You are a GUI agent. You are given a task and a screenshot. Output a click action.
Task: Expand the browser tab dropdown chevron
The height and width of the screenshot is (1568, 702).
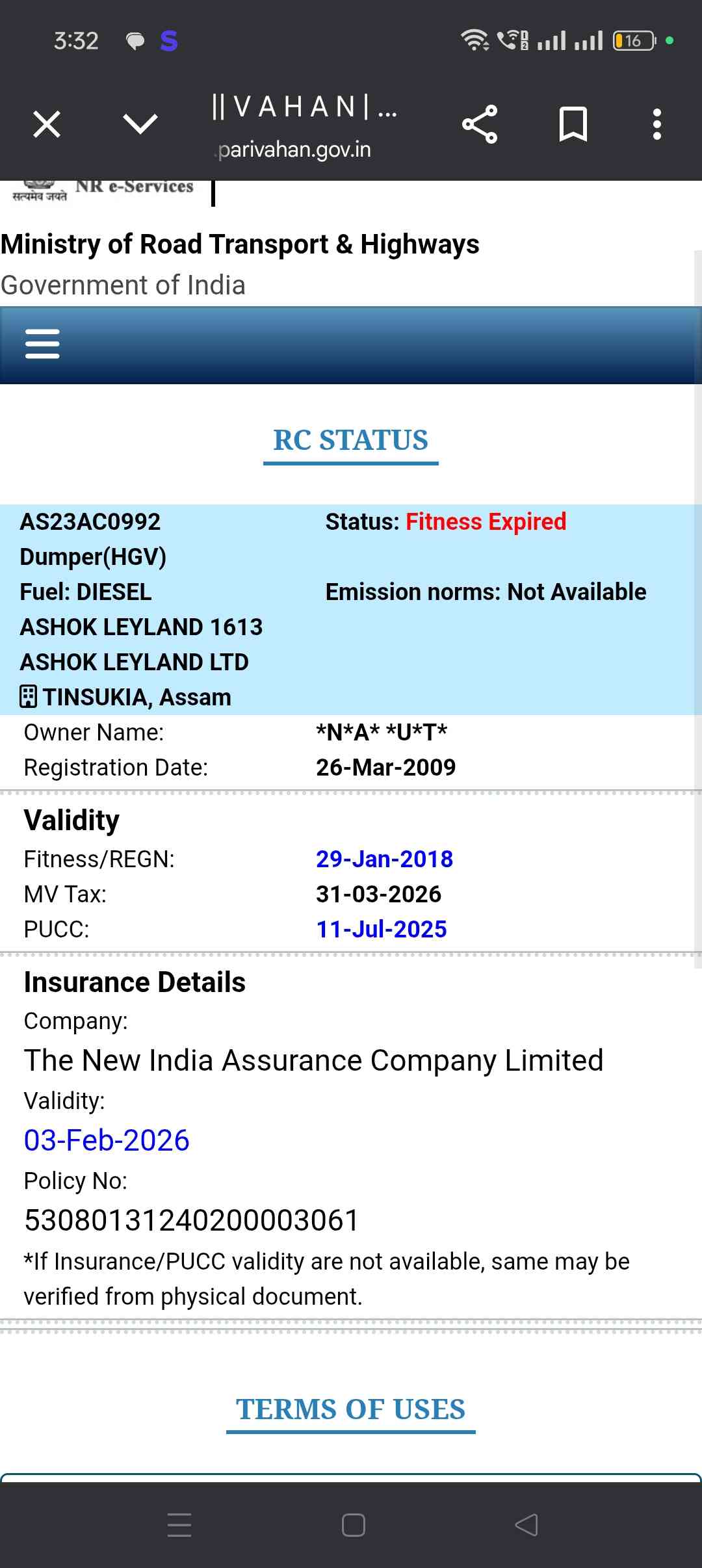(140, 124)
